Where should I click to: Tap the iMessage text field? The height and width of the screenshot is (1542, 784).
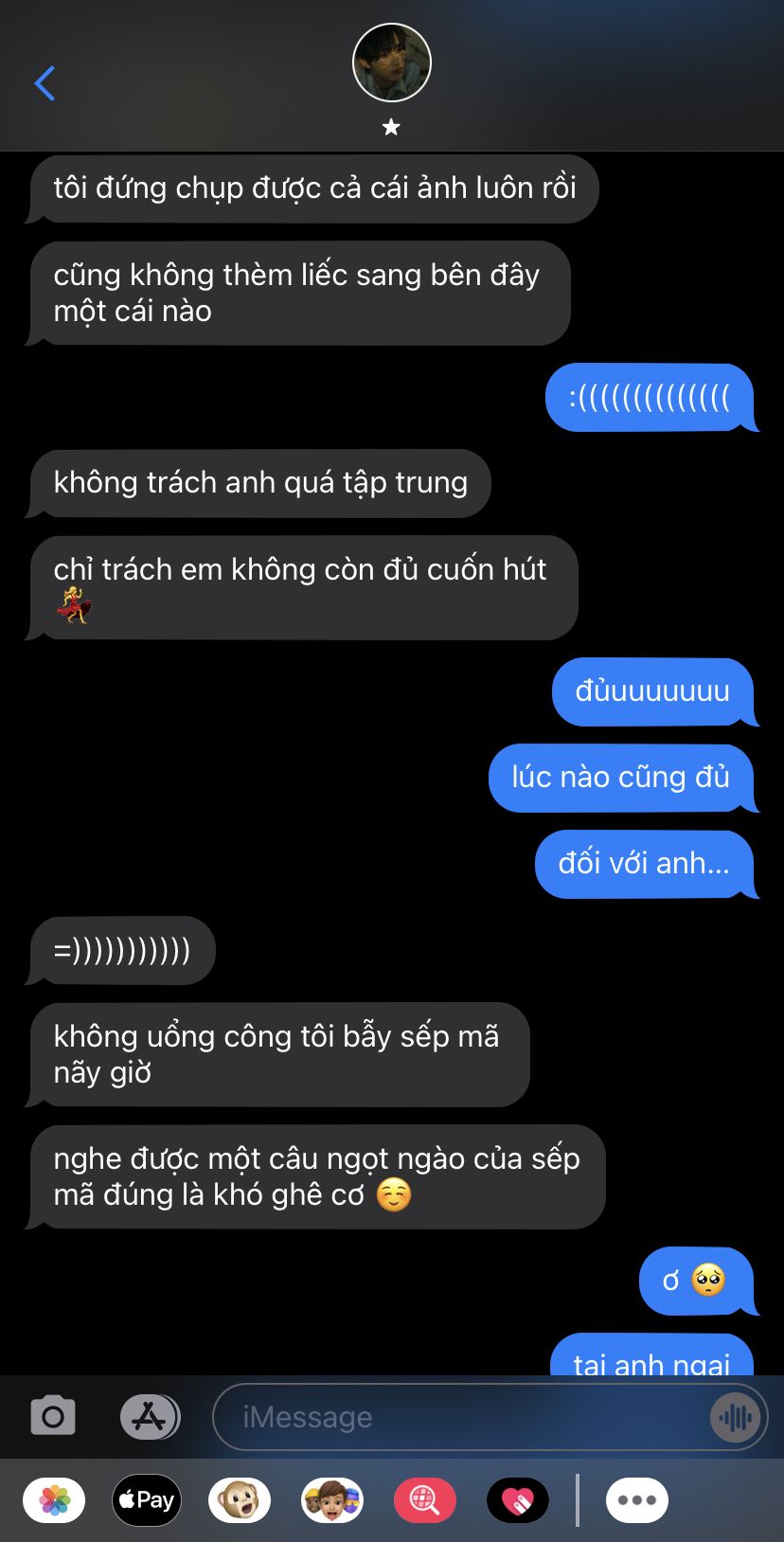[462, 1417]
